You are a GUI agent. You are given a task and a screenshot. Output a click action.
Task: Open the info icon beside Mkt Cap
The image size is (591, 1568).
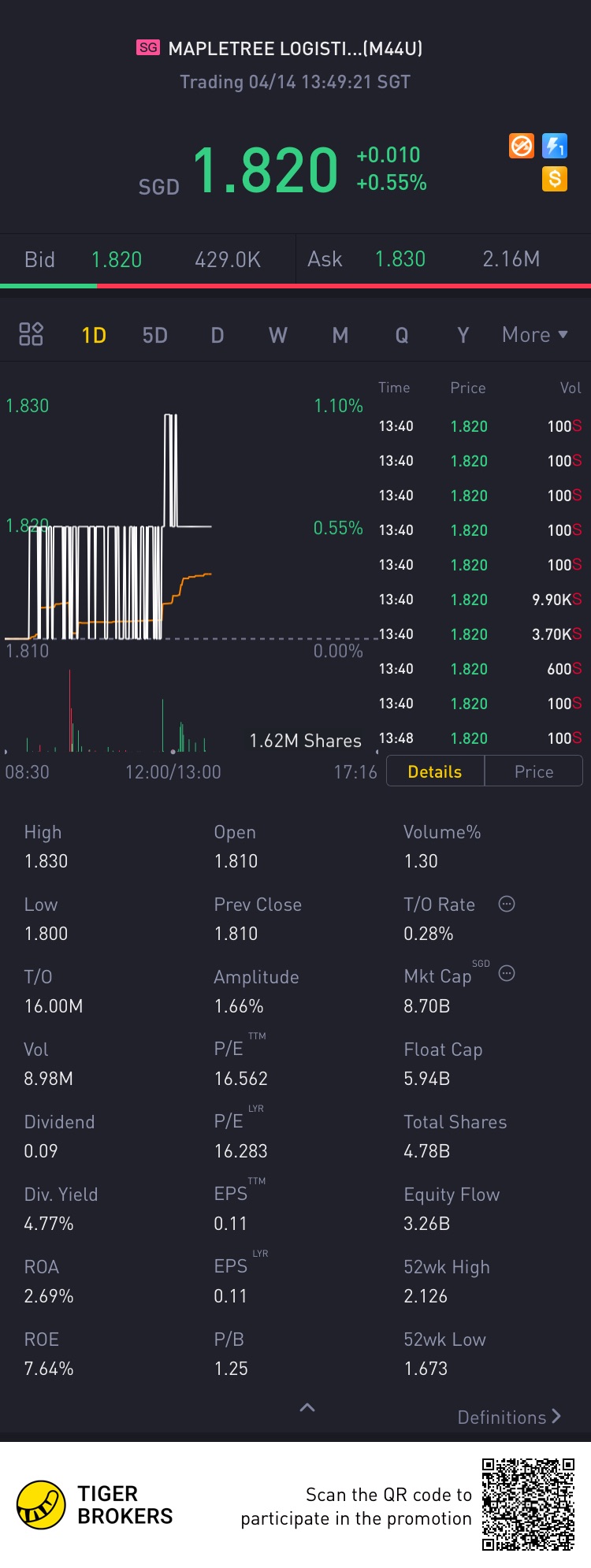(507, 973)
